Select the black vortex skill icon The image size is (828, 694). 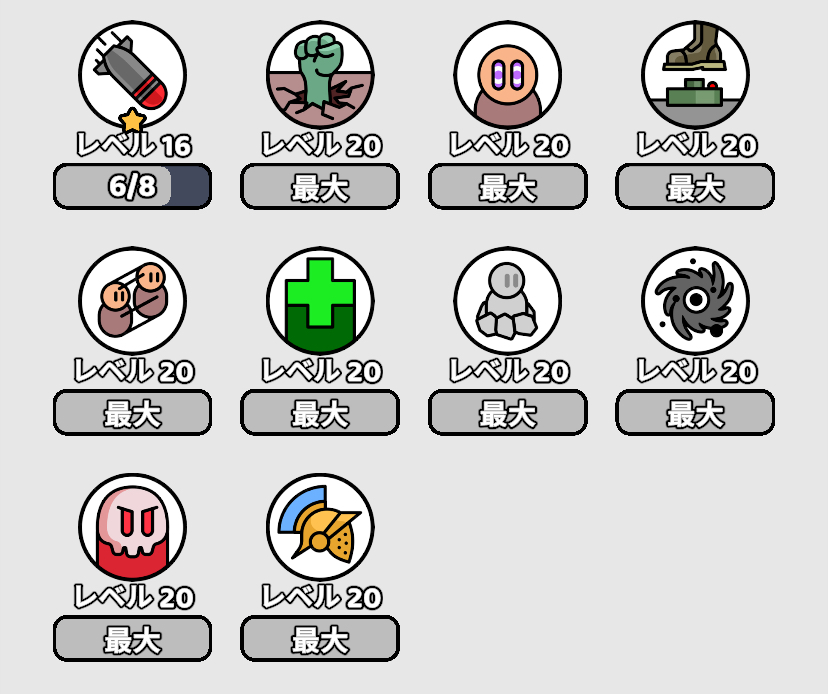pyautogui.click(x=695, y=301)
